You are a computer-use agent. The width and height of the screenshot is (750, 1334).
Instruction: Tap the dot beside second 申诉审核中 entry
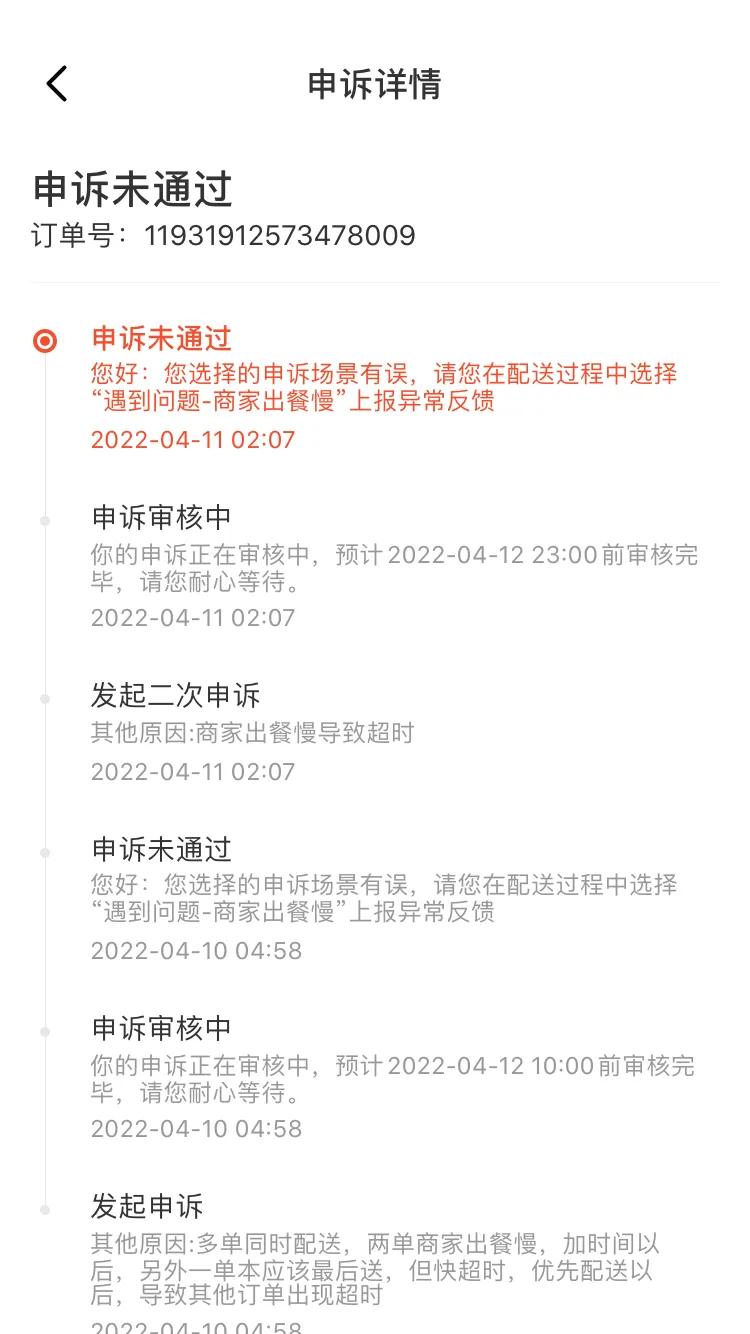44,1029
